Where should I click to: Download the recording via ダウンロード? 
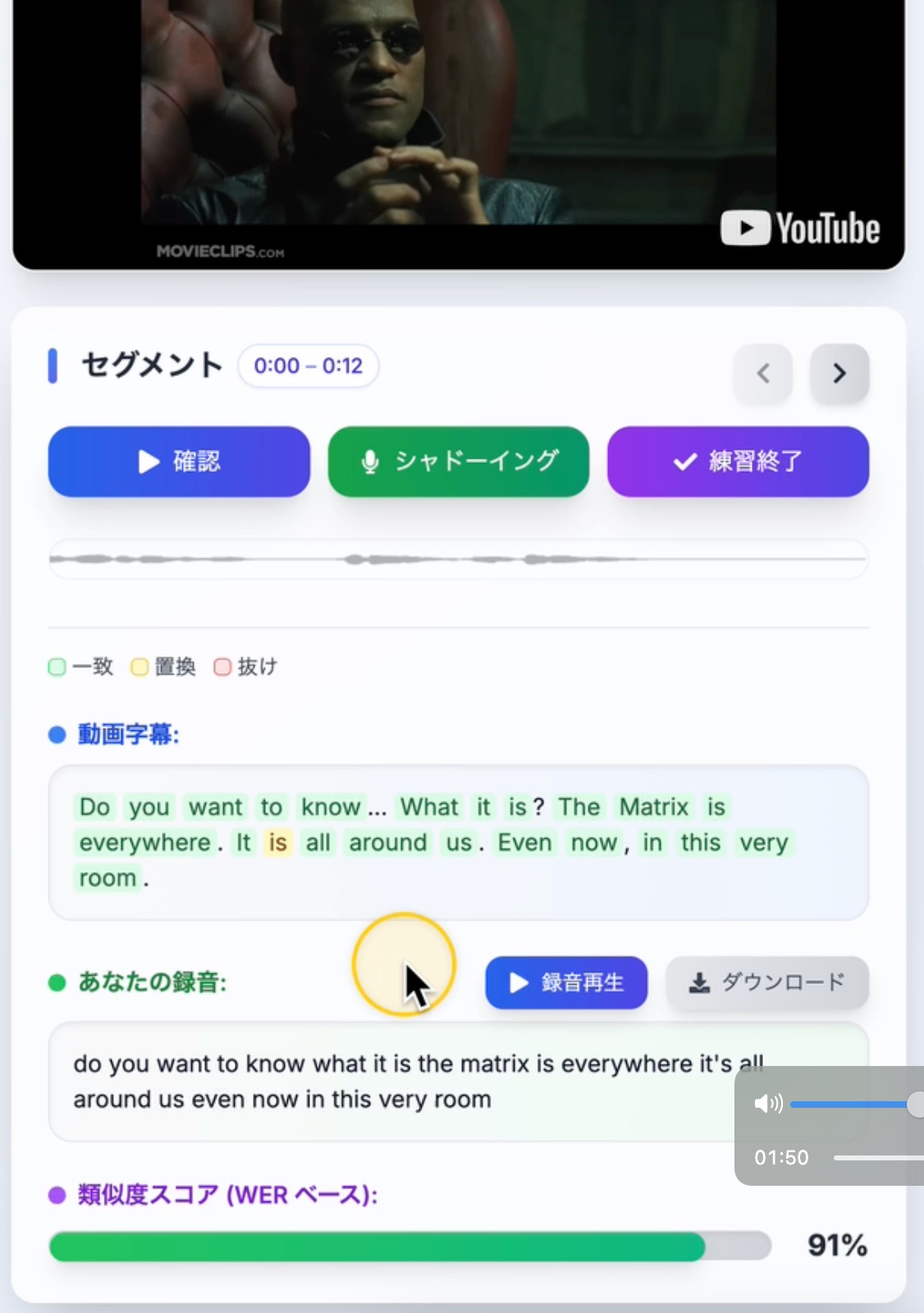766,982
